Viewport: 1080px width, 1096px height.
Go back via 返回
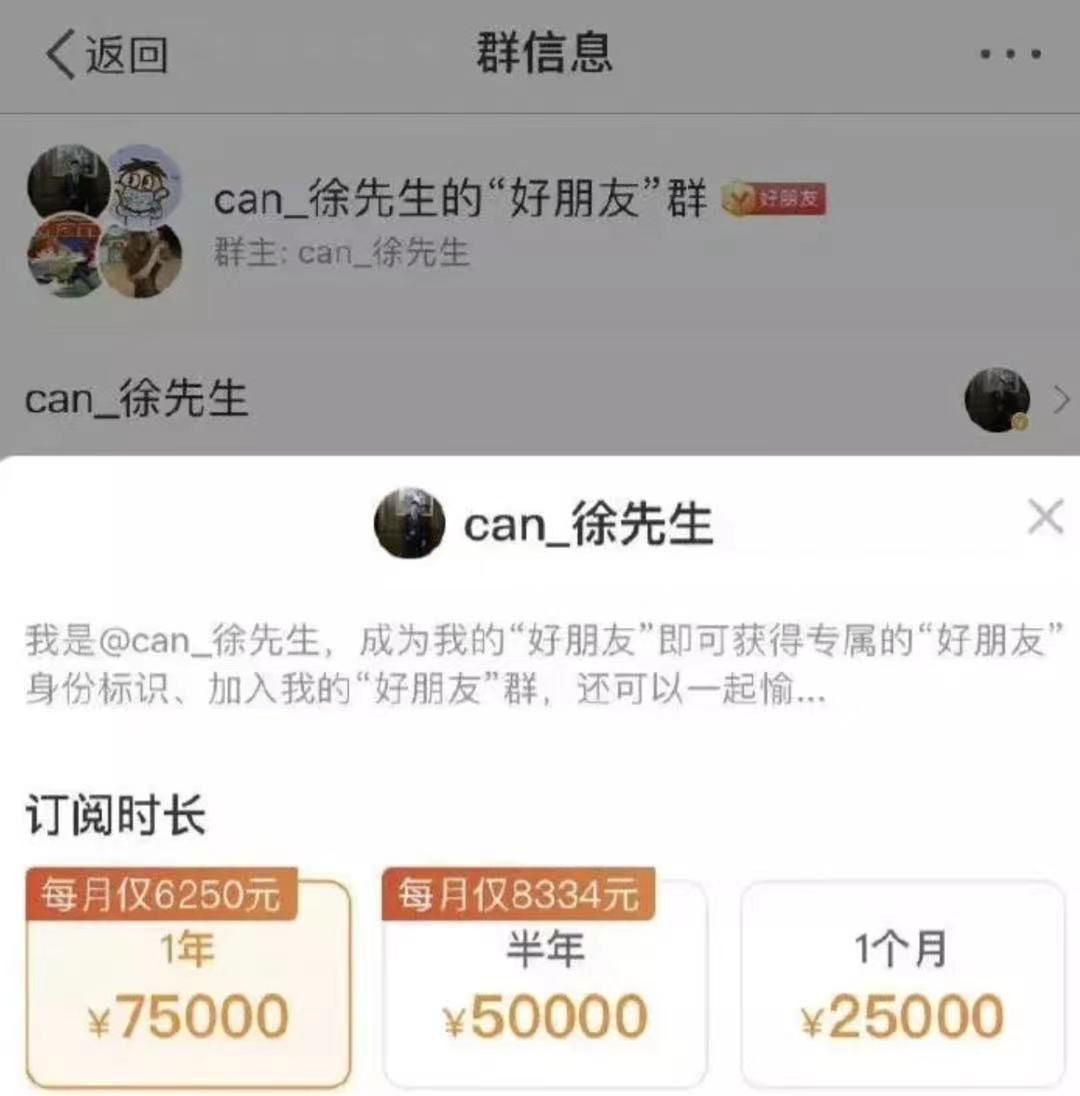pyautogui.click(x=105, y=55)
